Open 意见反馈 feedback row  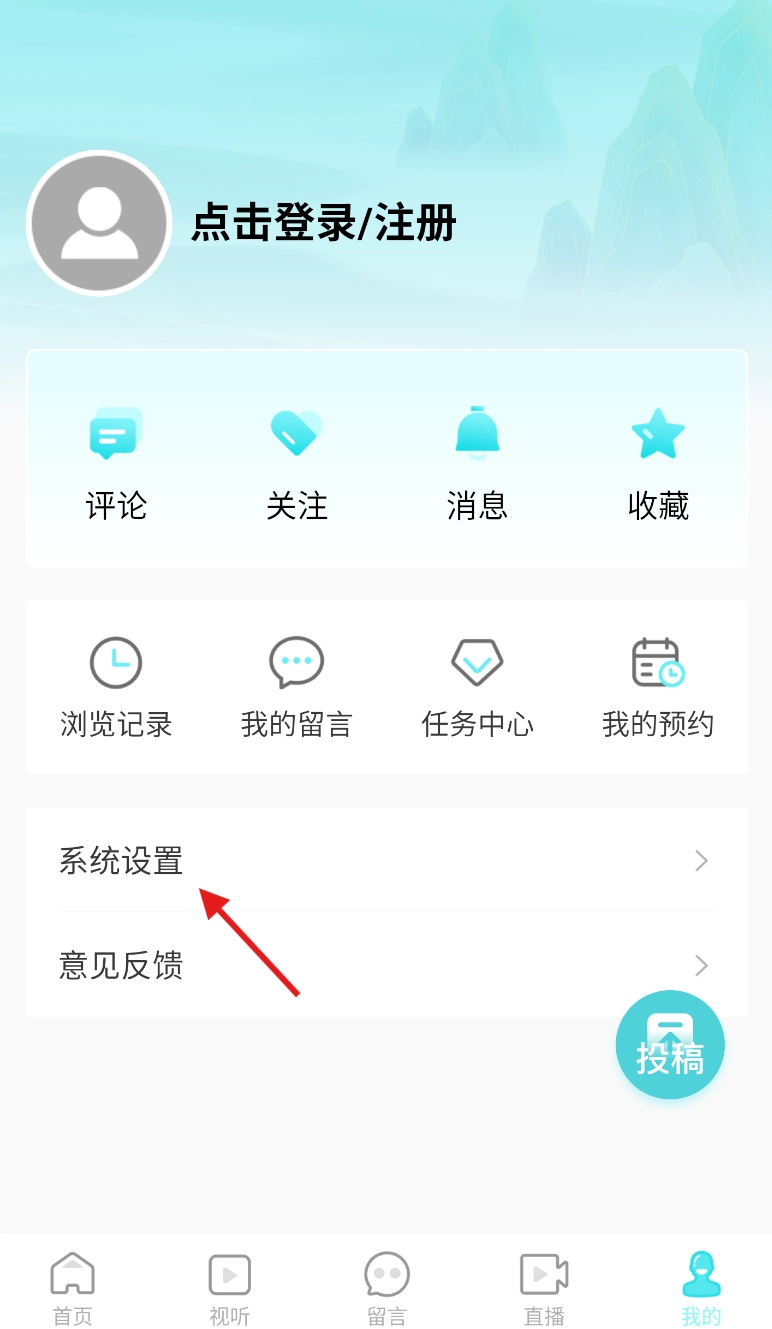coord(386,965)
